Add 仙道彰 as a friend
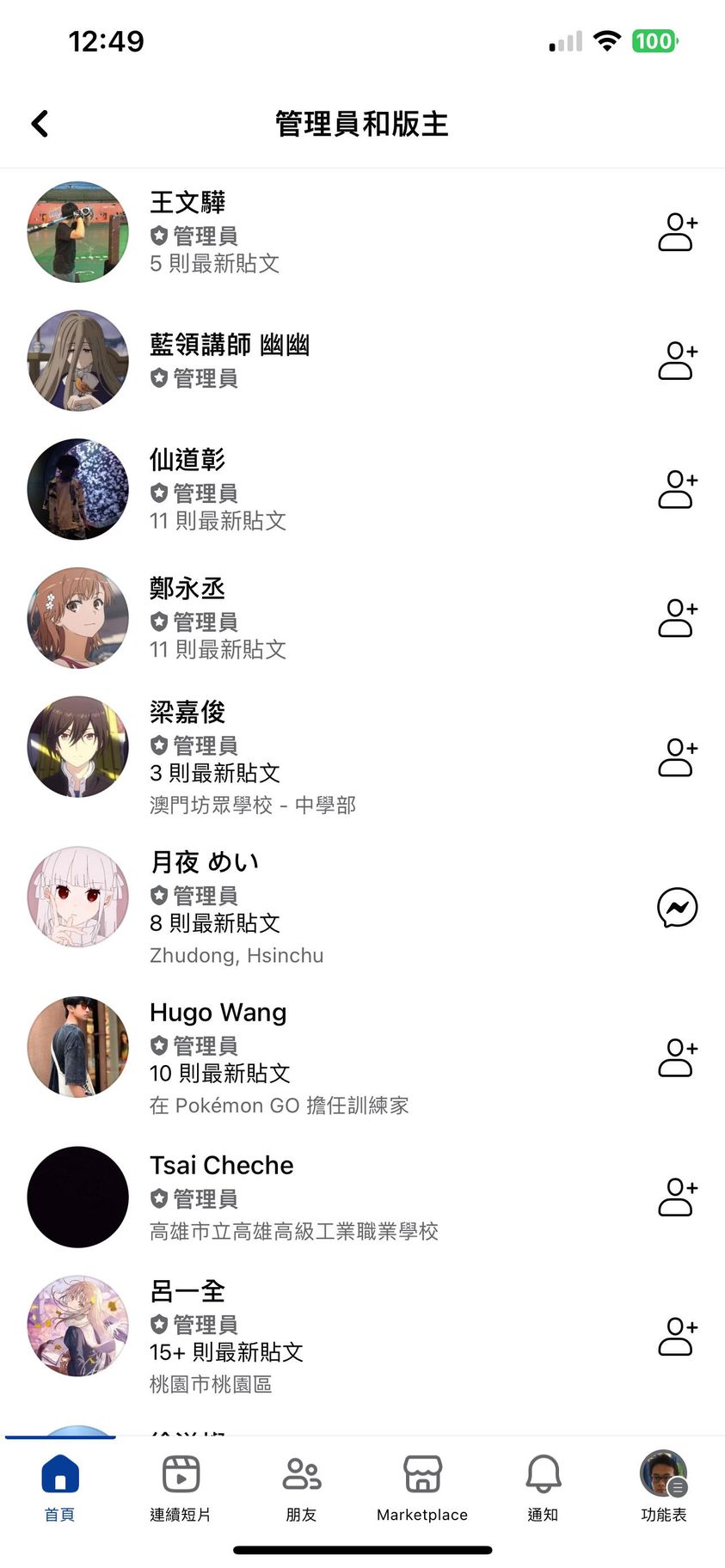Image resolution: width=725 pixels, height=1568 pixels. (x=678, y=489)
